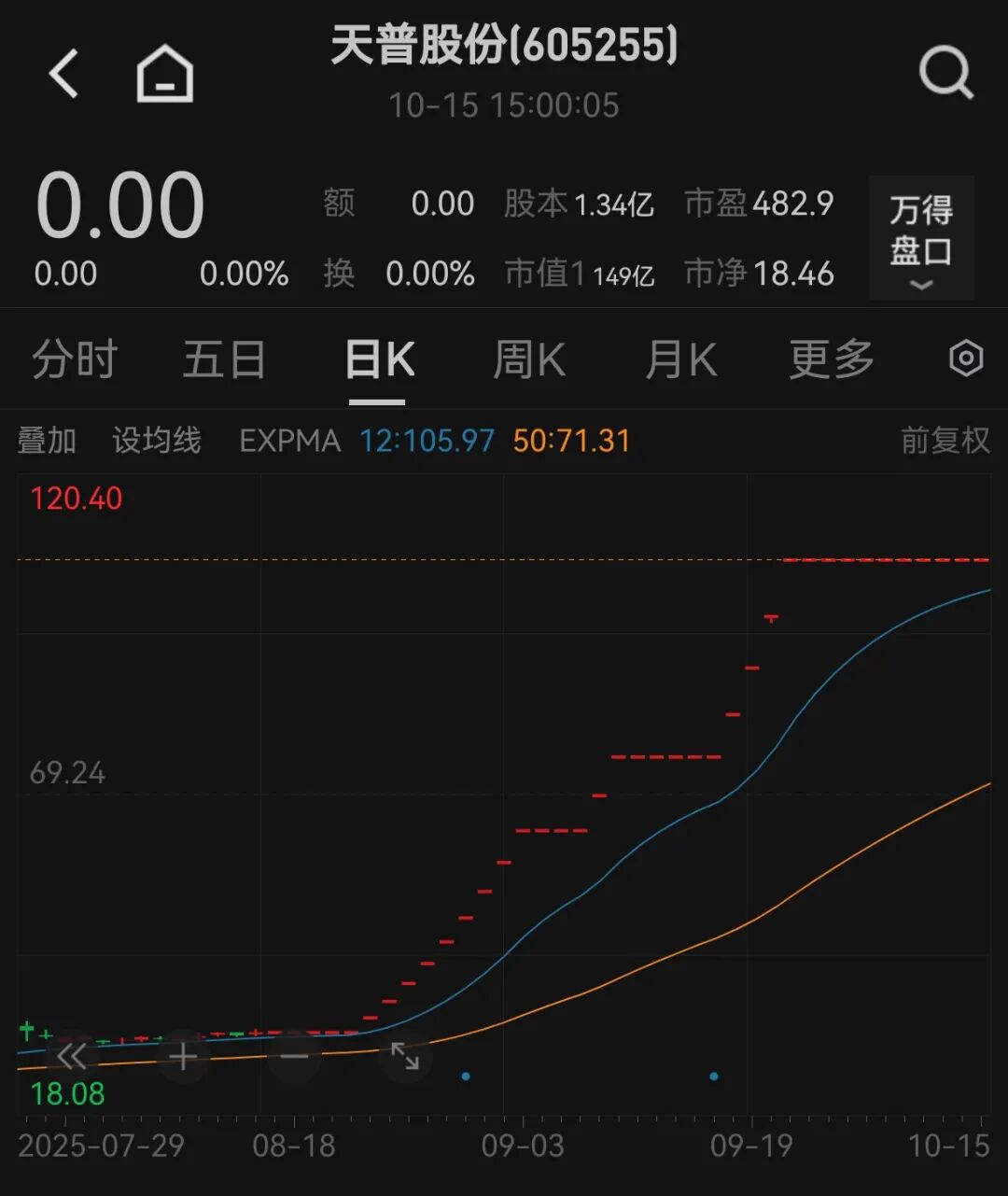Switch to the 周K tab
Screen dimensions: 1008x1196
(x=528, y=359)
